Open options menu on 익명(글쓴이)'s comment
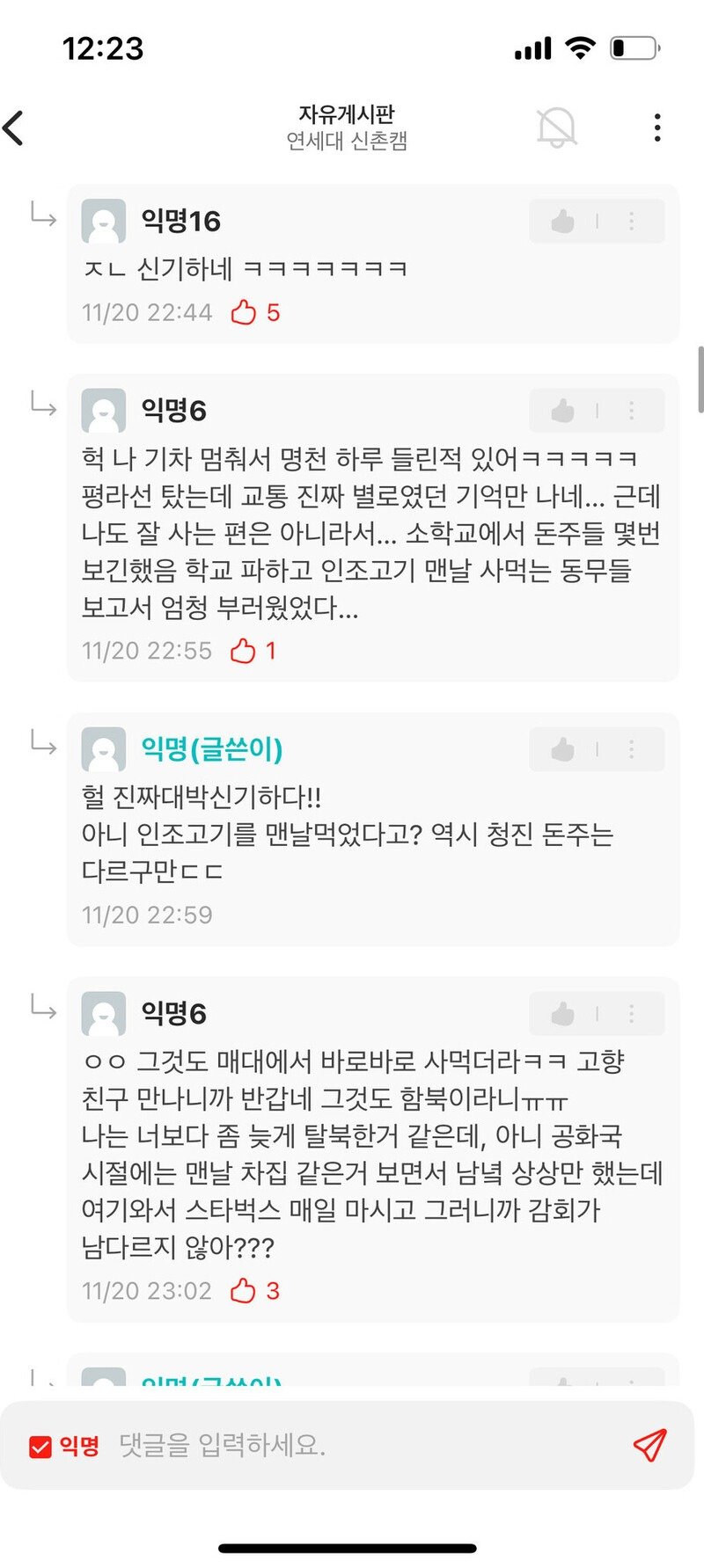 point(631,748)
